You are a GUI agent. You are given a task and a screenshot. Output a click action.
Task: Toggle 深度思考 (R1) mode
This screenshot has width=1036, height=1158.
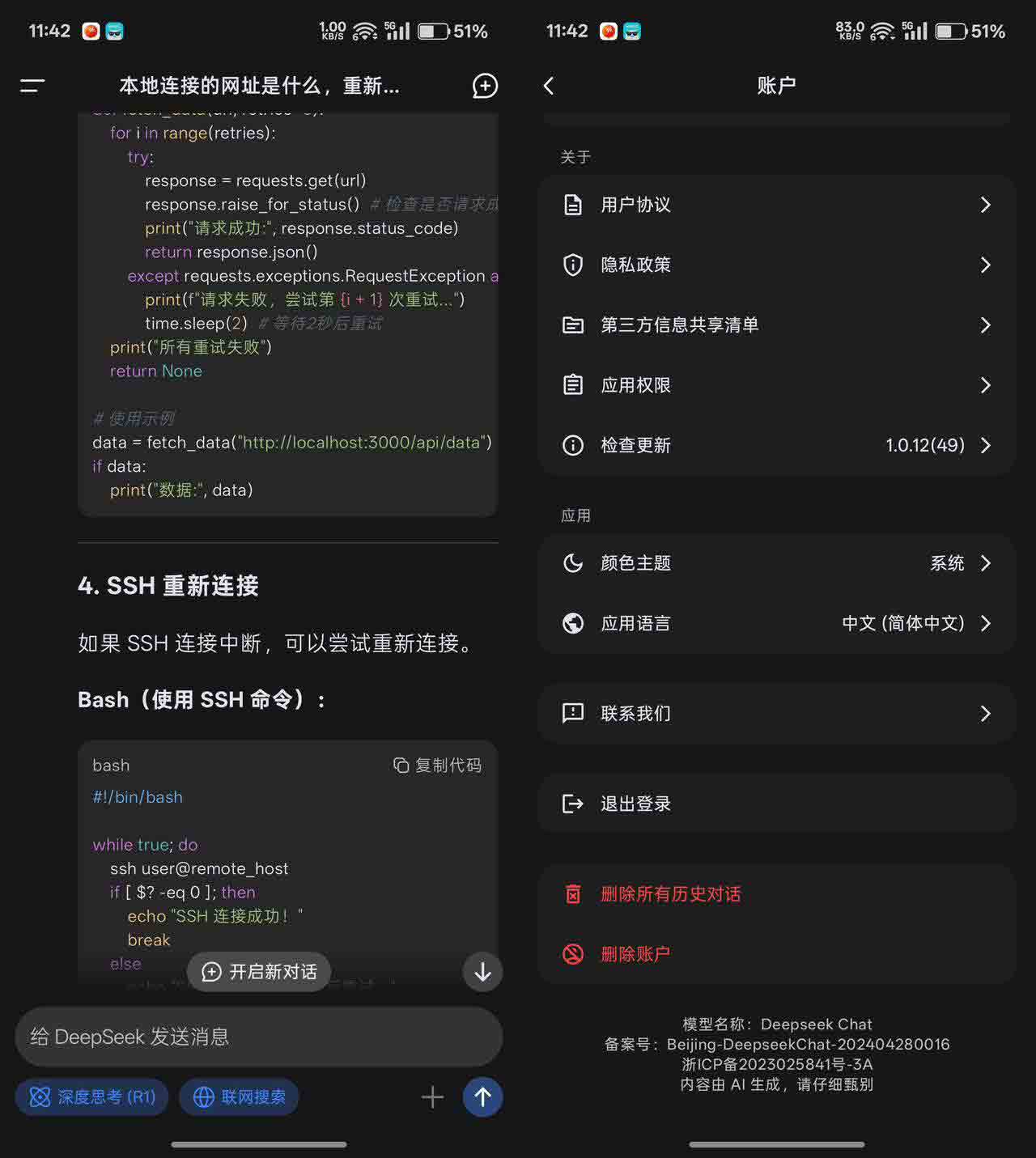tap(91, 1097)
